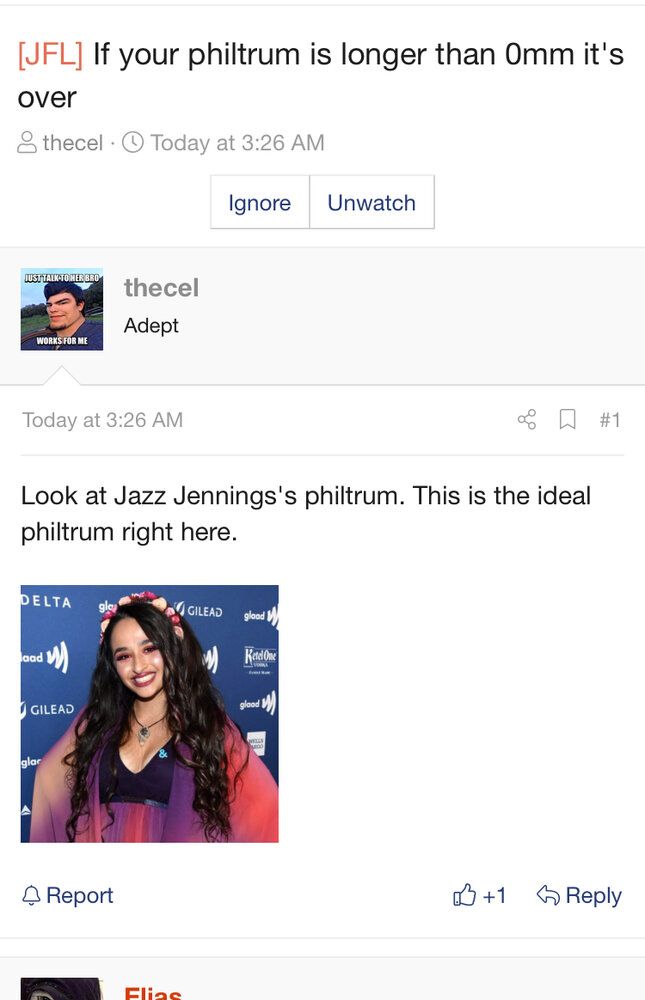The width and height of the screenshot is (645, 1000).
Task: Bookmark post #1
Action: pos(567,420)
